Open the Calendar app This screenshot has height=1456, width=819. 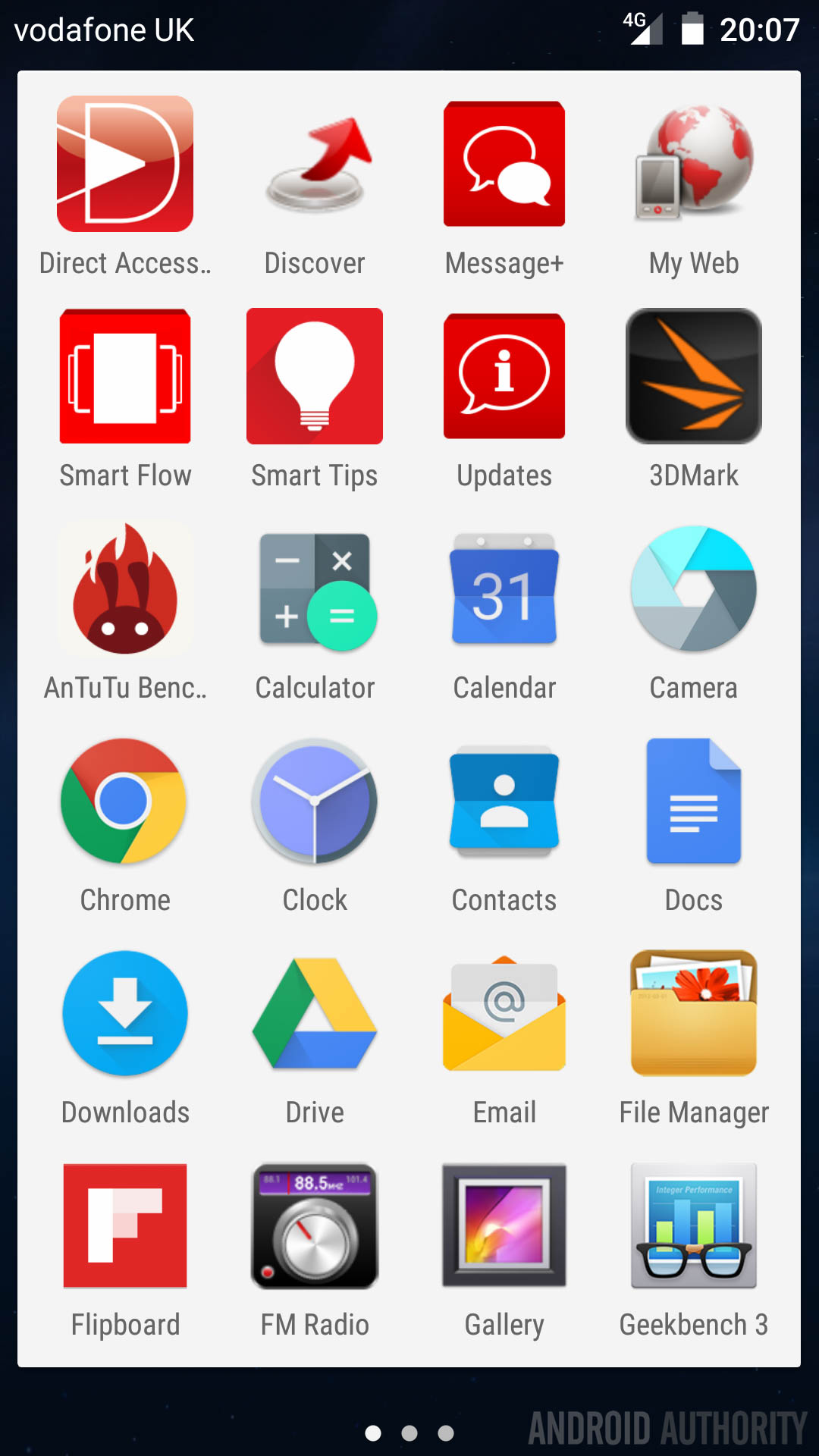coord(504,588)
